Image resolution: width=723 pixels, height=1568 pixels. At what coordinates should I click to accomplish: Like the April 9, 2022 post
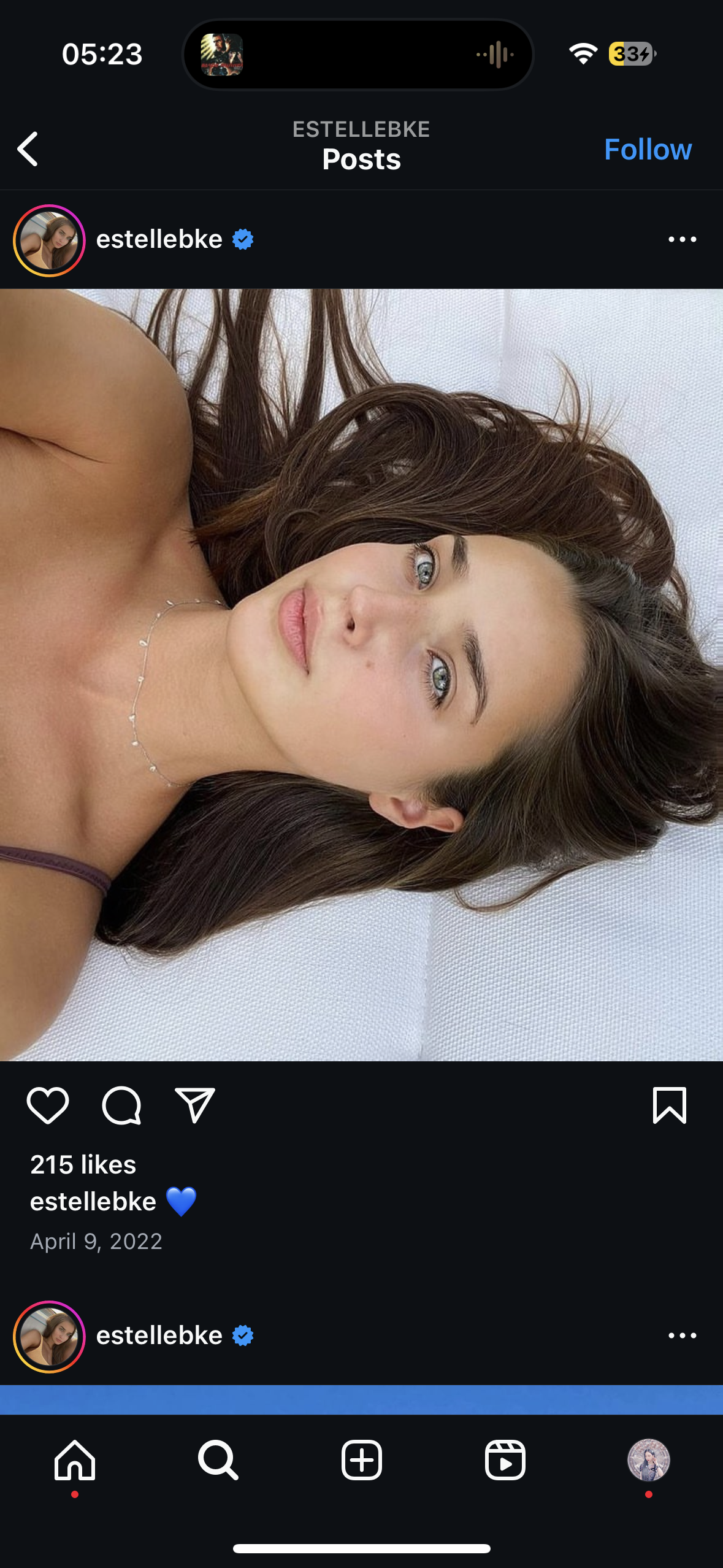tap(48, 1105)
